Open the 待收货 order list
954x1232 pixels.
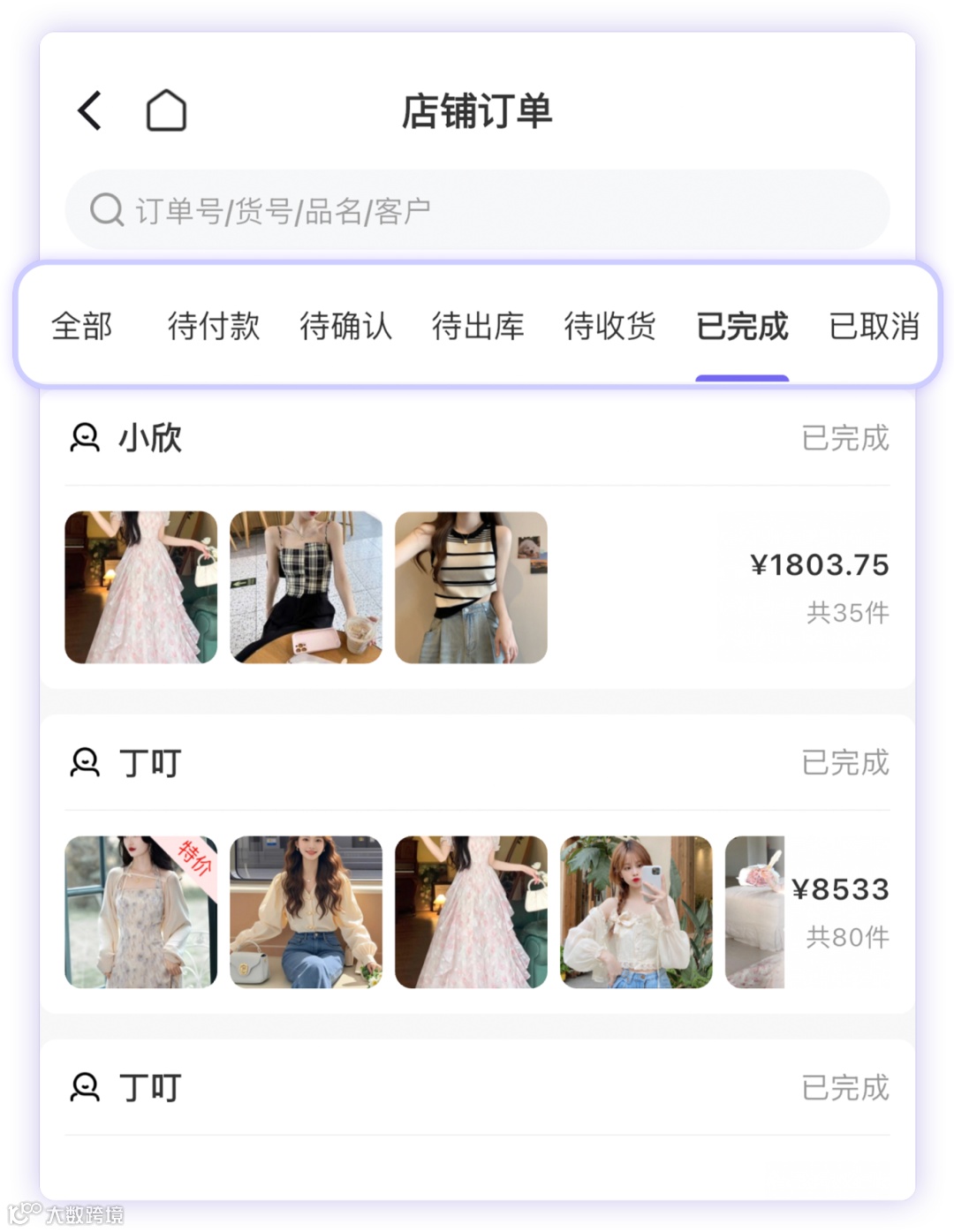(609, 328)
